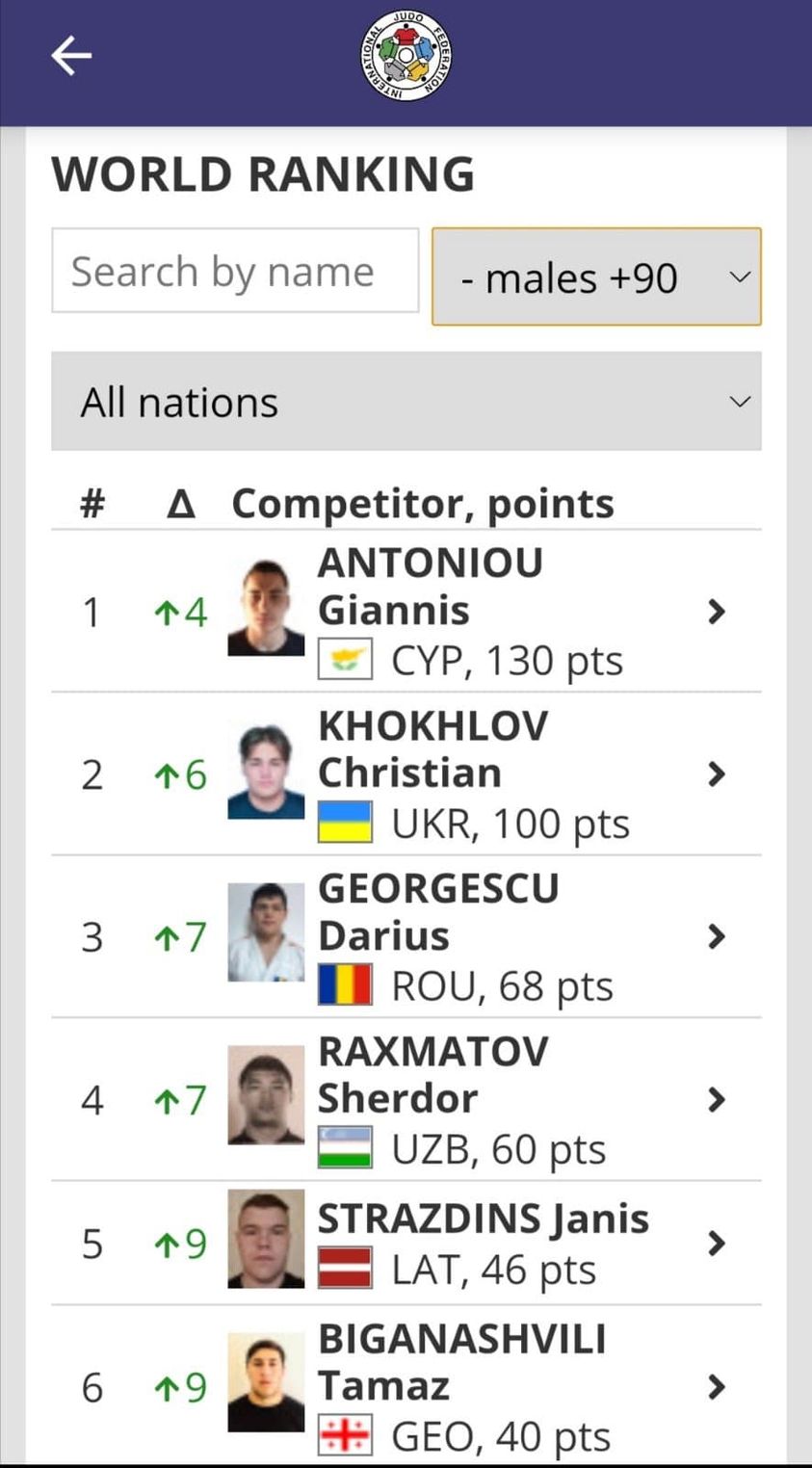Tap the Search by name field
812x1468 pixels.
pos(235,272)
